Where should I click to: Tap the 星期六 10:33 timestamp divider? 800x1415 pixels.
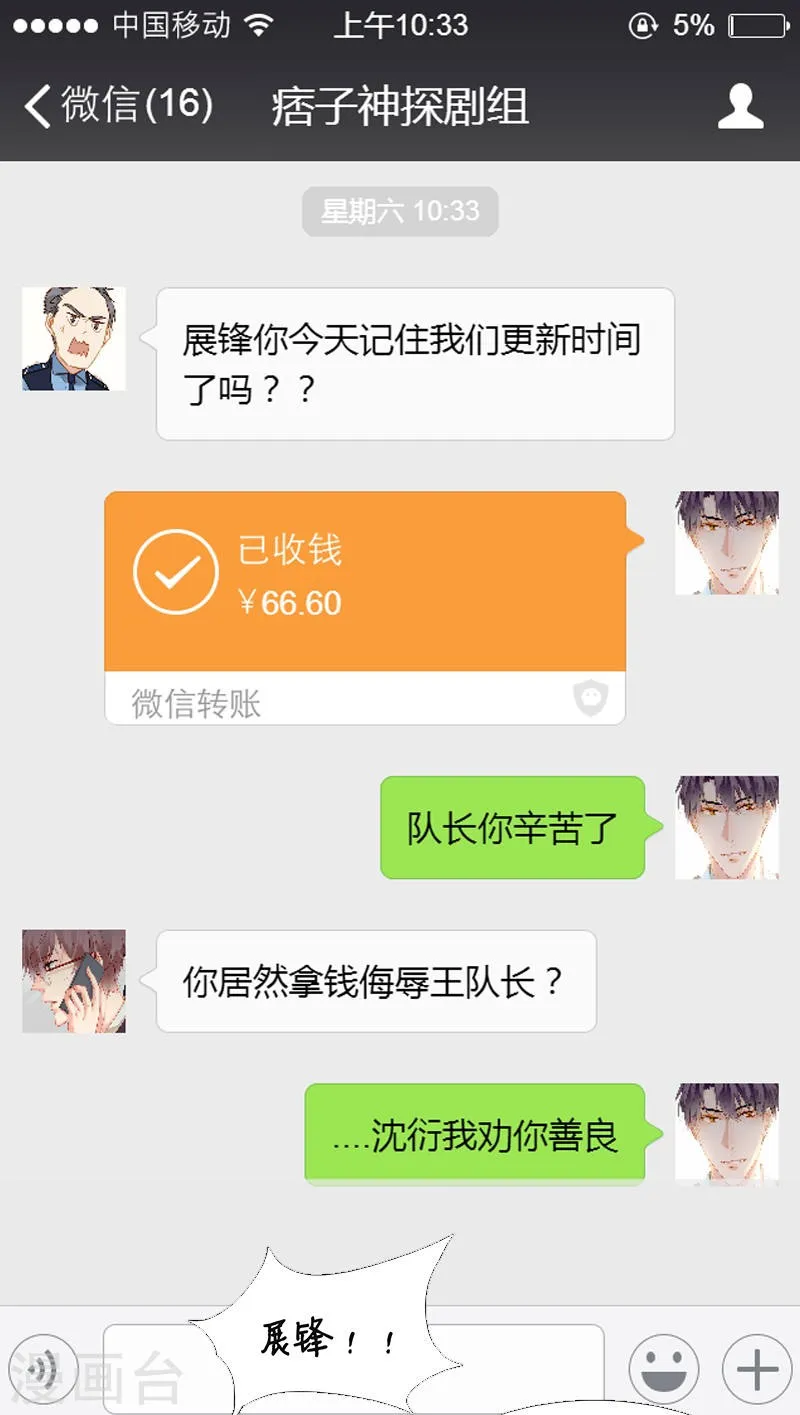(x=399, y=211)
